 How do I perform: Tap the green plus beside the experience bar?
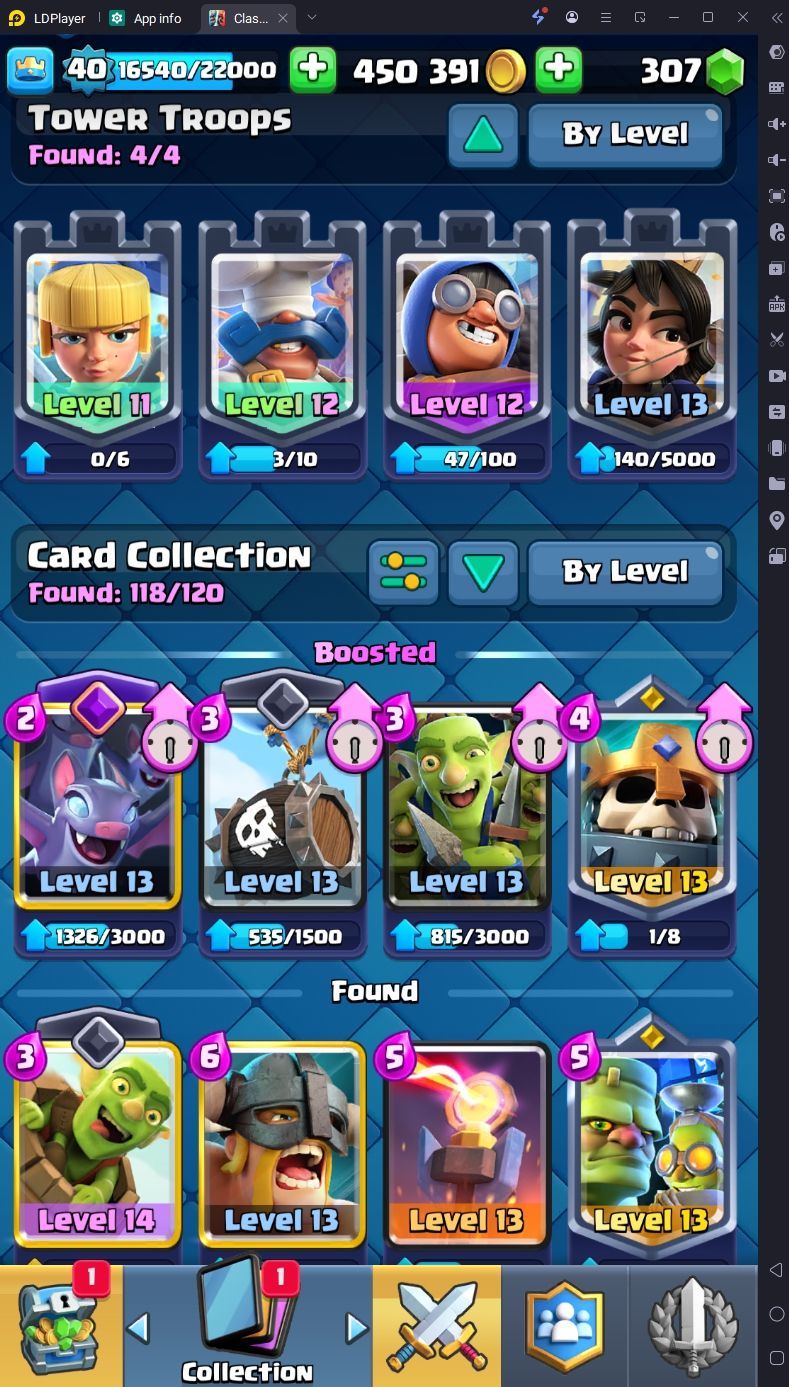point(312,69)
